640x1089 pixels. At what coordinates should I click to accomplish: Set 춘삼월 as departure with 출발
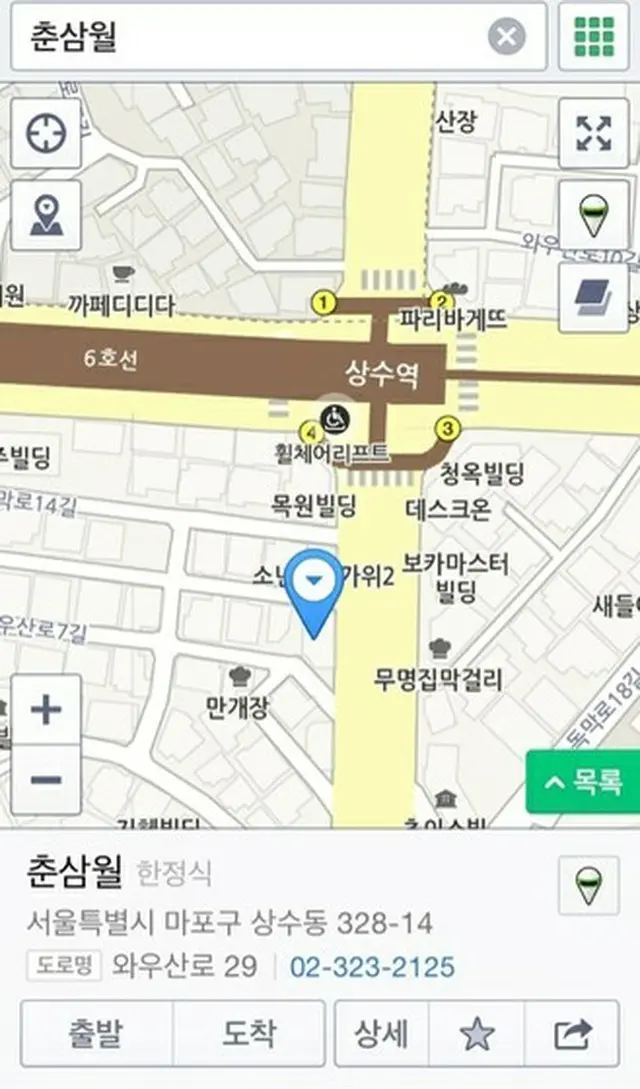click(96, 1034)
